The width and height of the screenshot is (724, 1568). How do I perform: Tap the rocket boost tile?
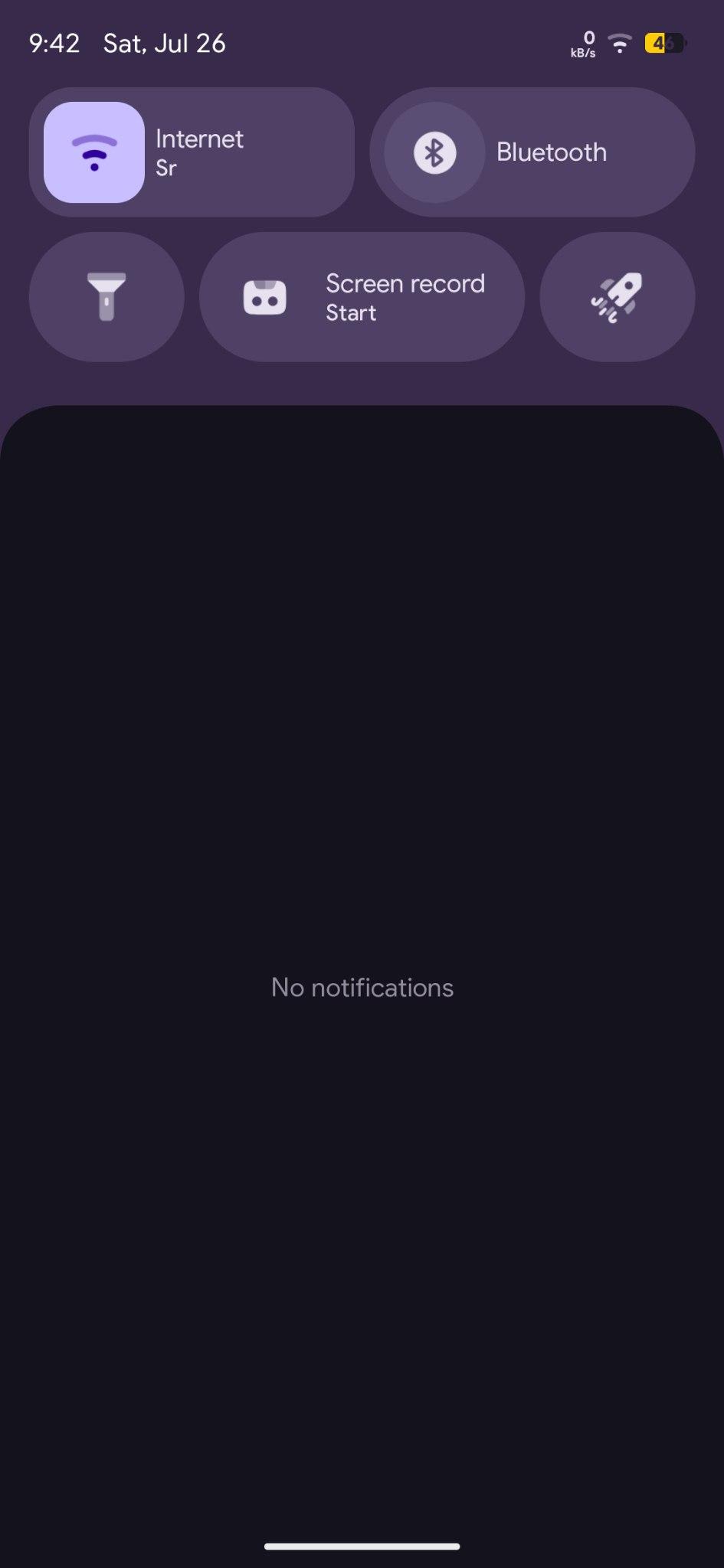(618, 297)
